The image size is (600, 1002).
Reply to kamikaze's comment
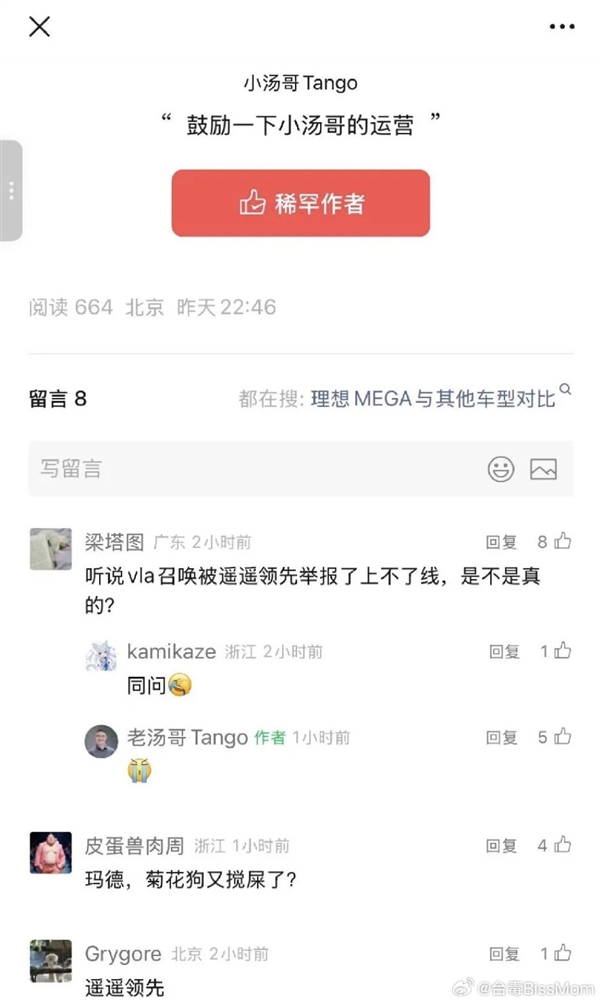[504, 651]
